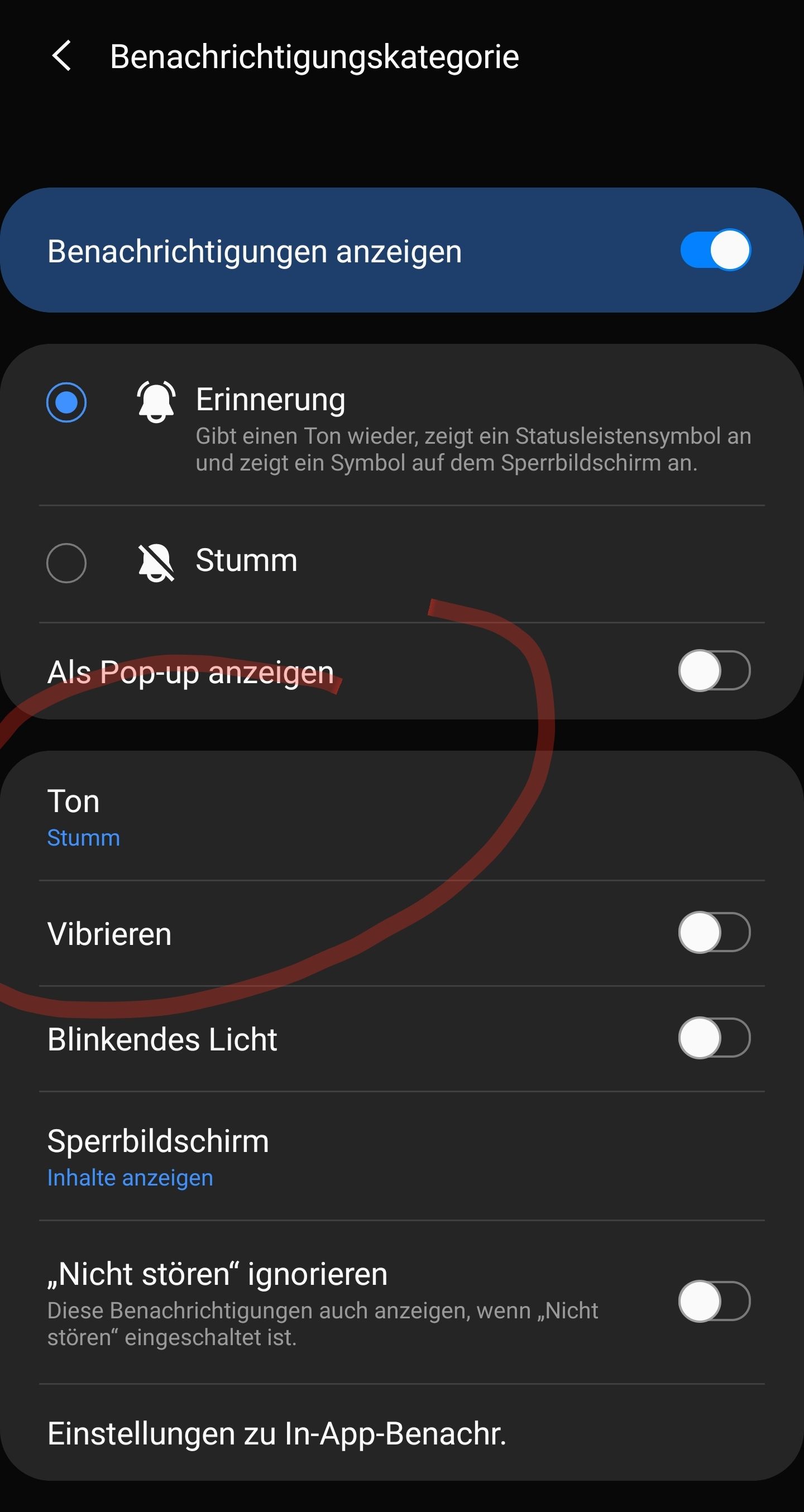Go back from Benachrichtigungskategorie

click(x=61, y=56)
